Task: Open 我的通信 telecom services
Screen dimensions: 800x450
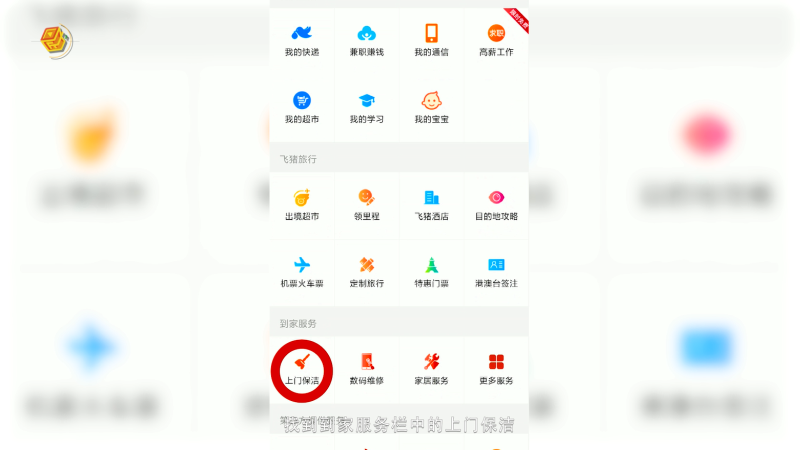Action: (x=431, y=40)
